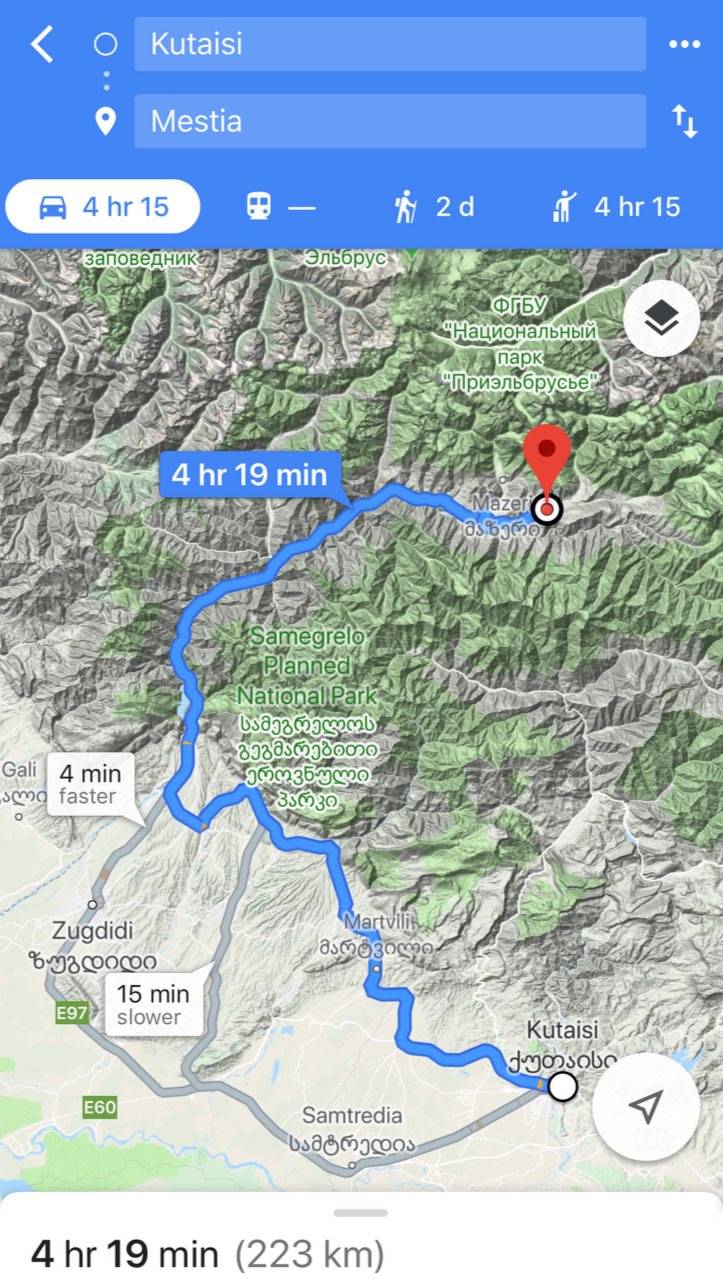This screenshot has height=1280, width=723.
Task: Edit the Kutaisi starting point field
Action: 390,44
